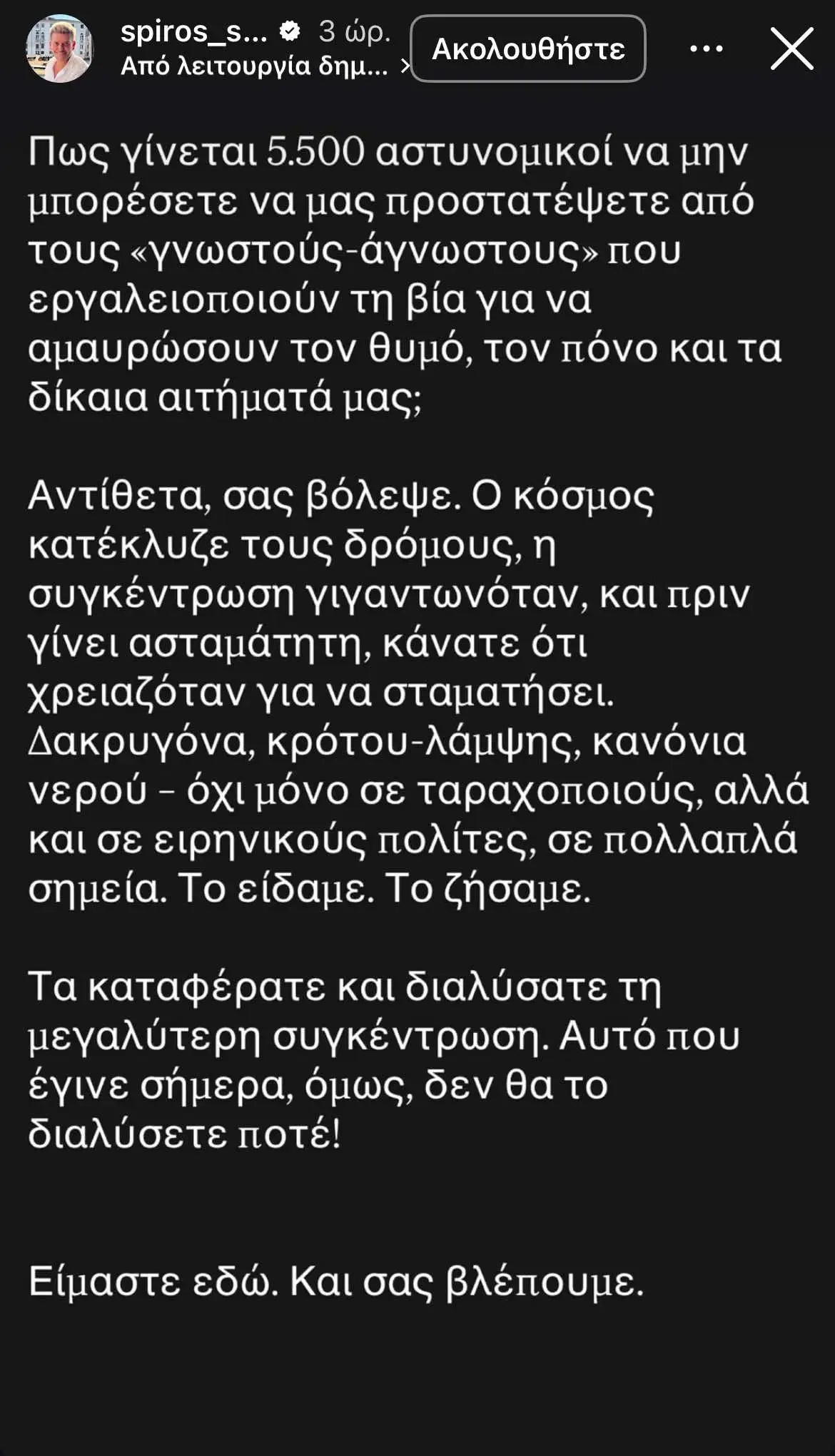Screen dimensions: 835x1456
Task: Tap the spiros_s... username
Action: pos(193,31)
